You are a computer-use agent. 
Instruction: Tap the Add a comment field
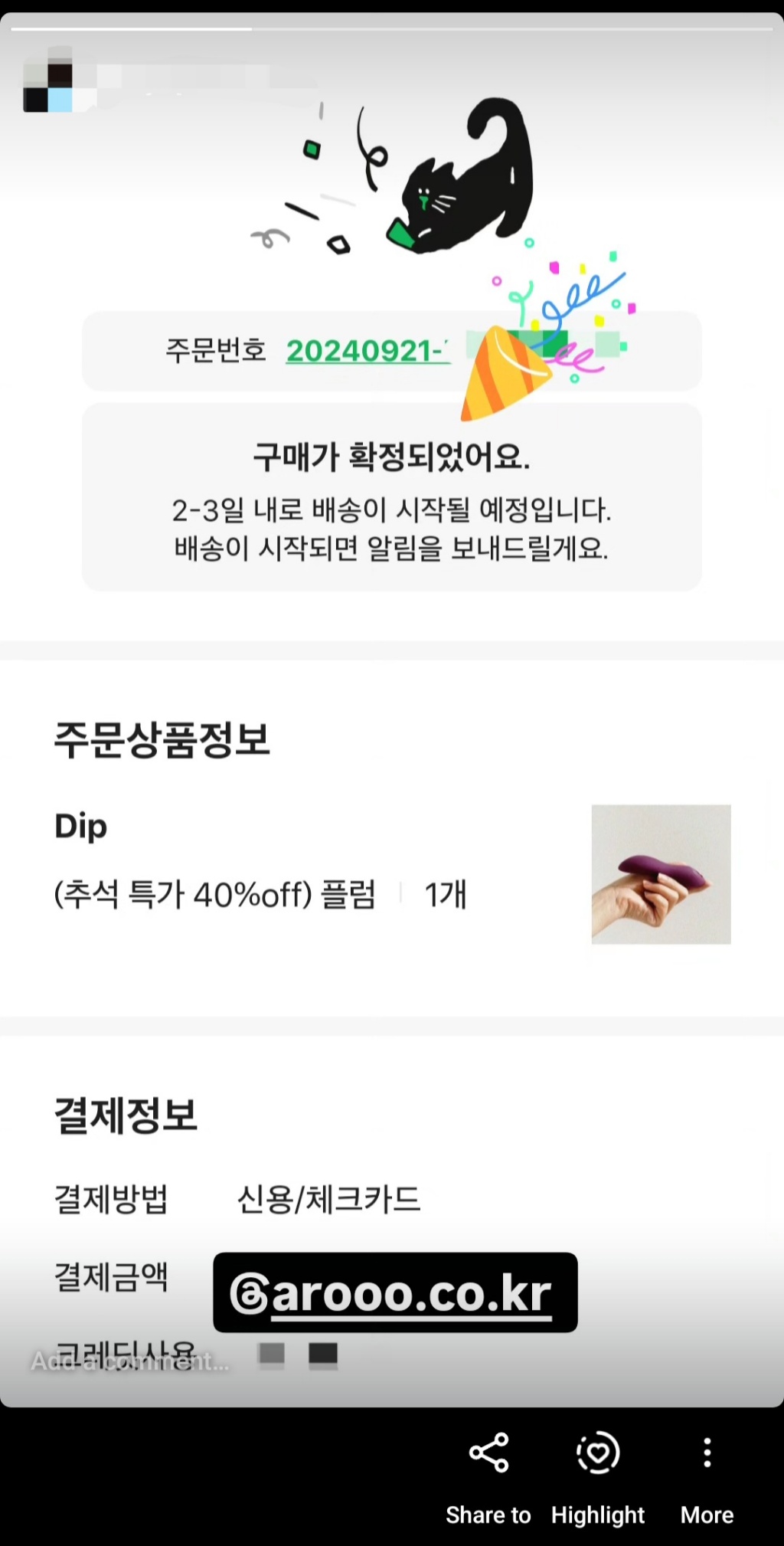(130, 1361)
